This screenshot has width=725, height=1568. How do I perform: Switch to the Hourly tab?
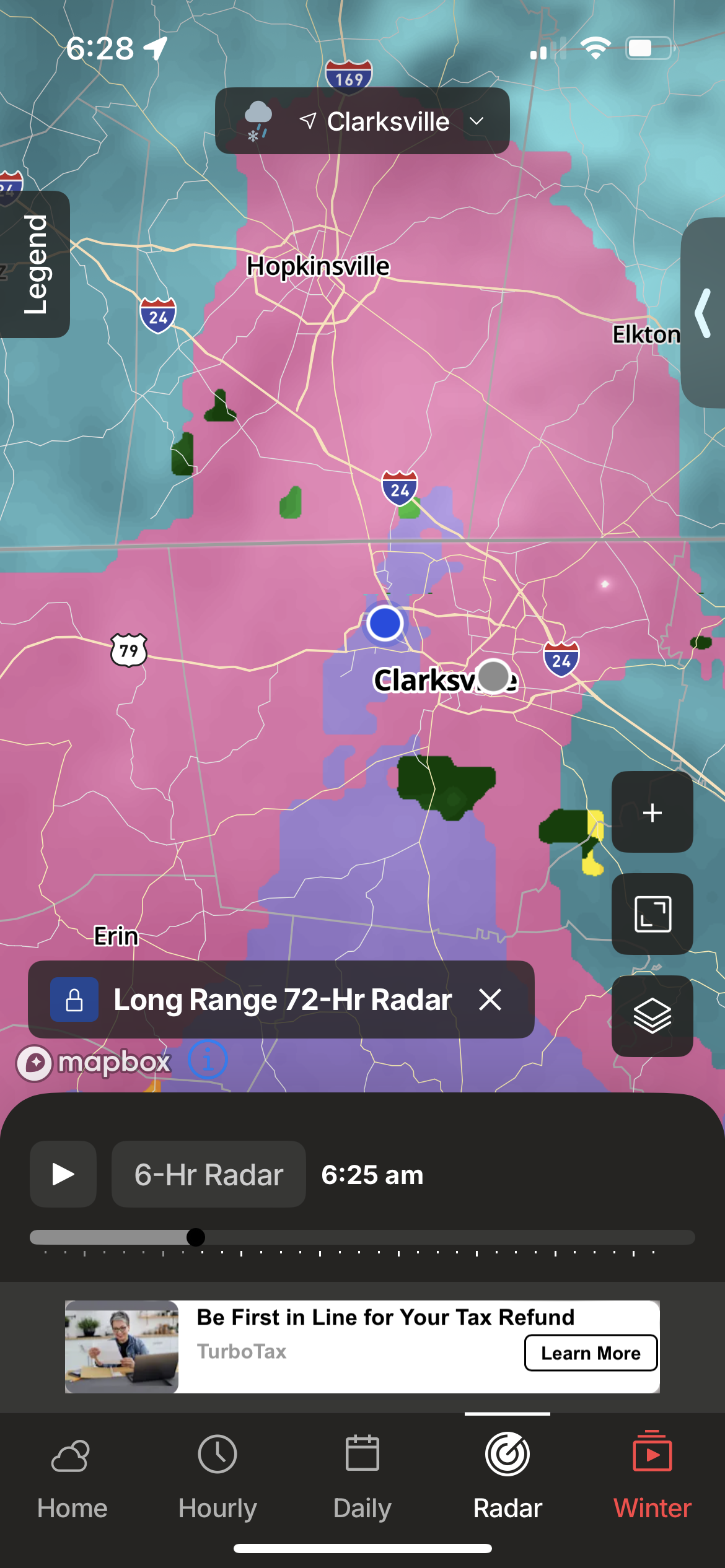point(217,1476)
